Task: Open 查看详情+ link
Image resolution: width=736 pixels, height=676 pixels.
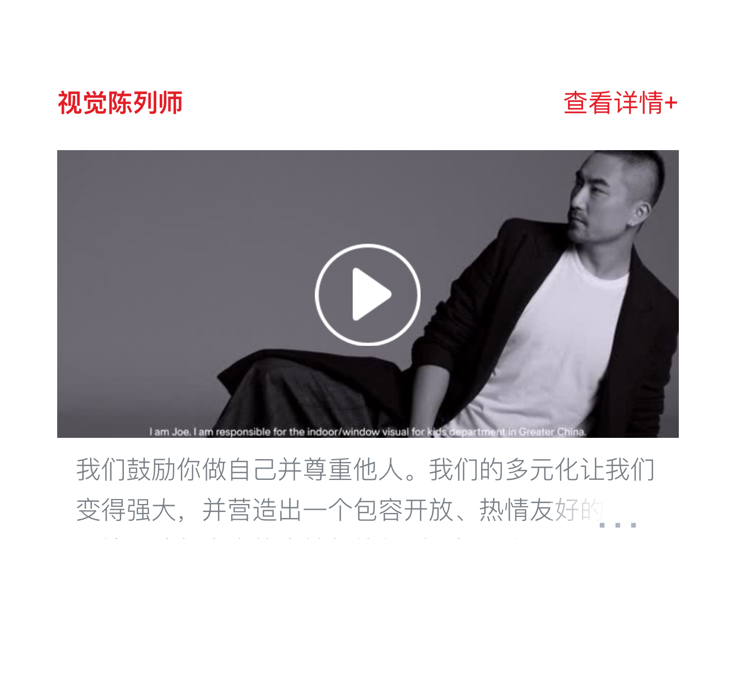Action: [x=620, y=103]
